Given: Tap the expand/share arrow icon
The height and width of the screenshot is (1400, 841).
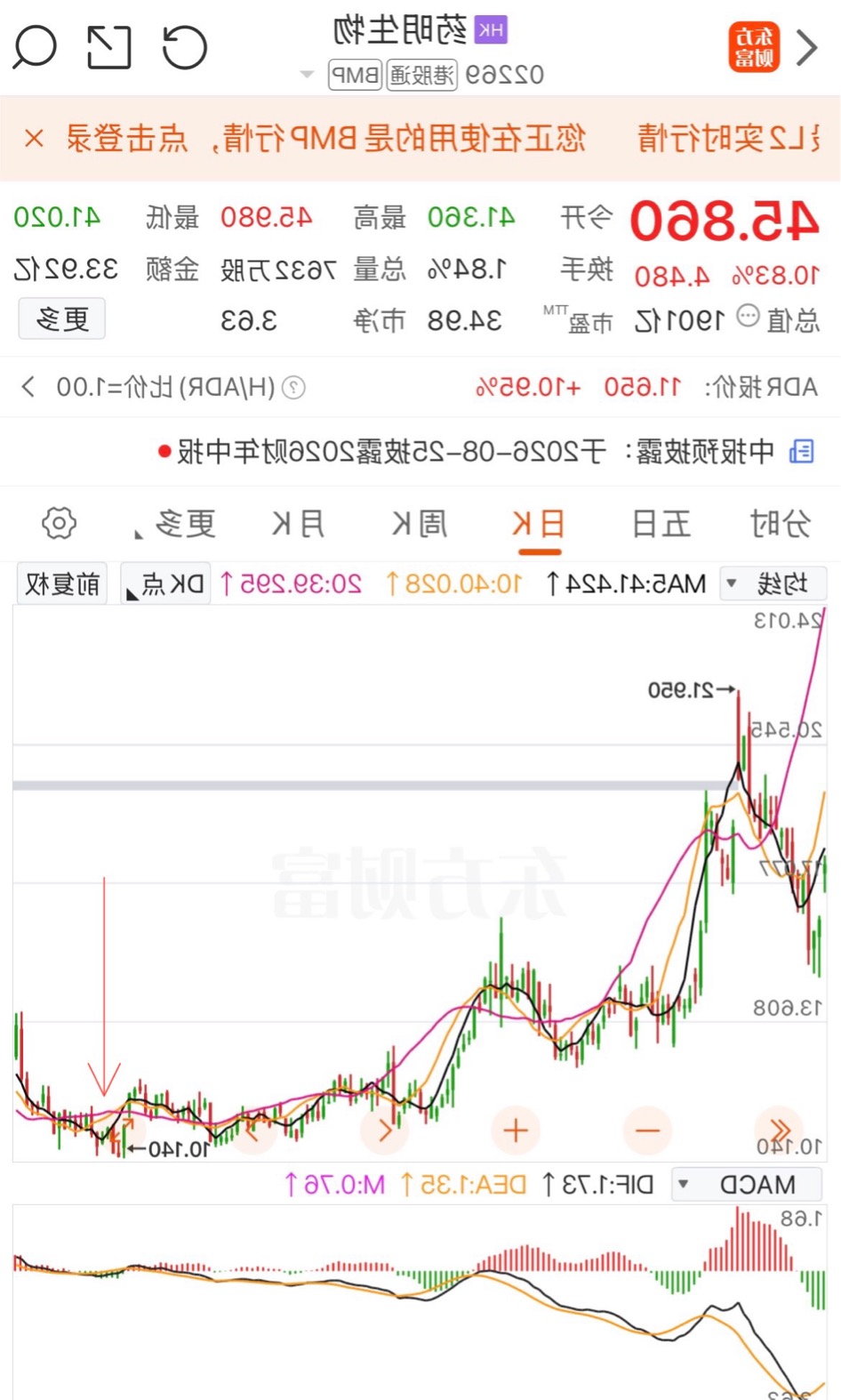Looking at the screenshot, I should tap(109, 47).
